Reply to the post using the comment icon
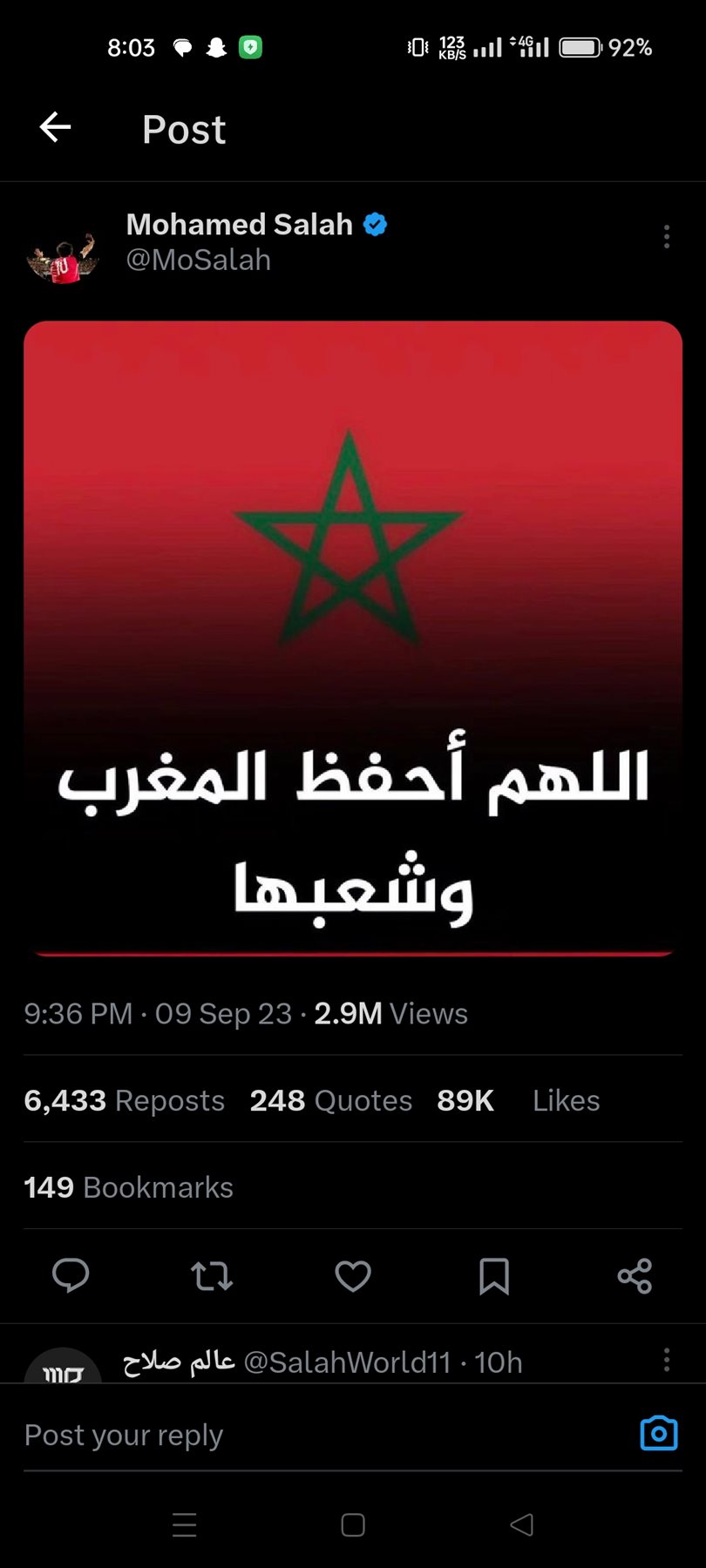This screenshot has height=1568, width=706. tap(71, 1275)
